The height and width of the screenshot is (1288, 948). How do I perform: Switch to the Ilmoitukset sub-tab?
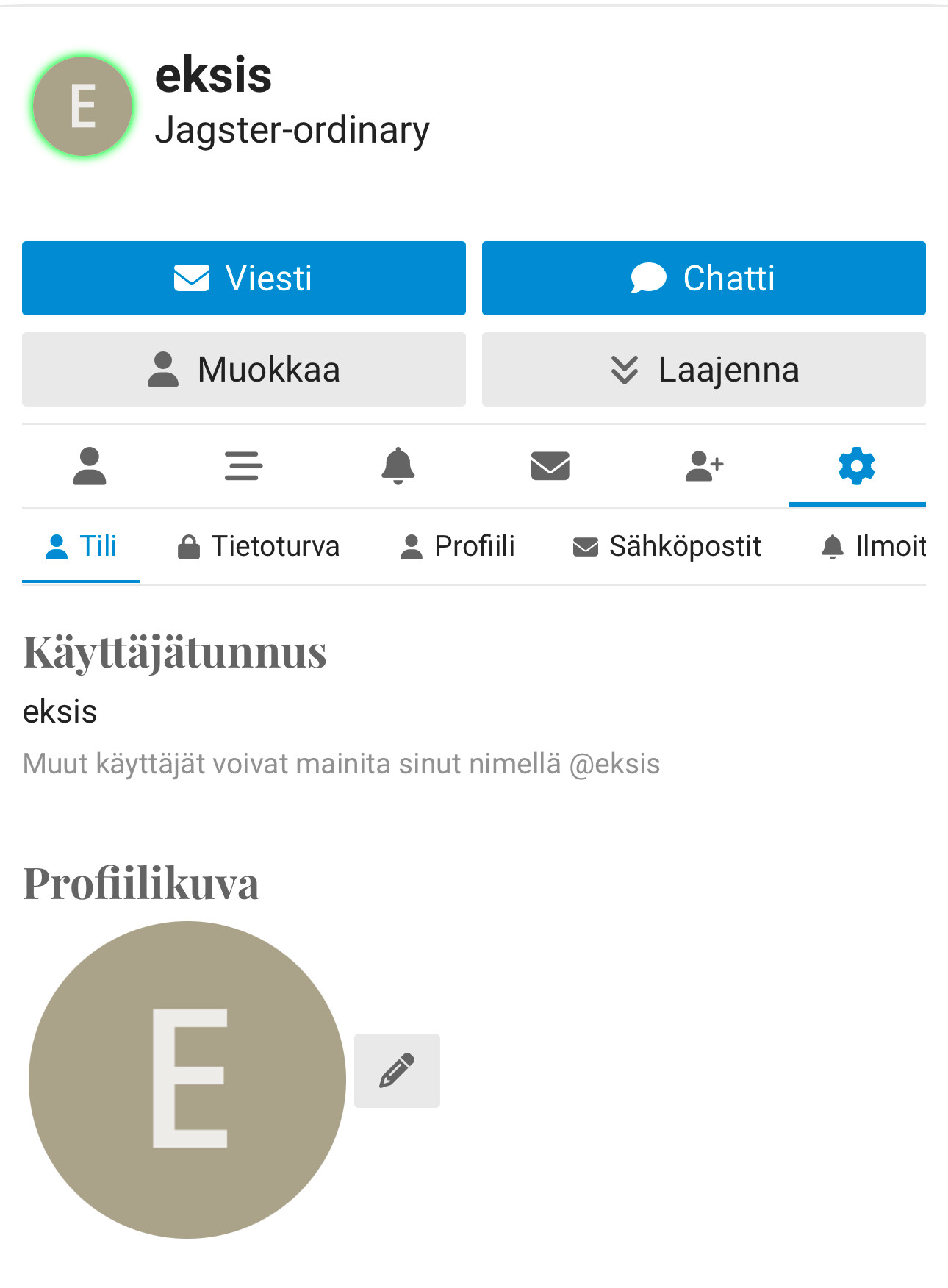click(x=875, y=546)
